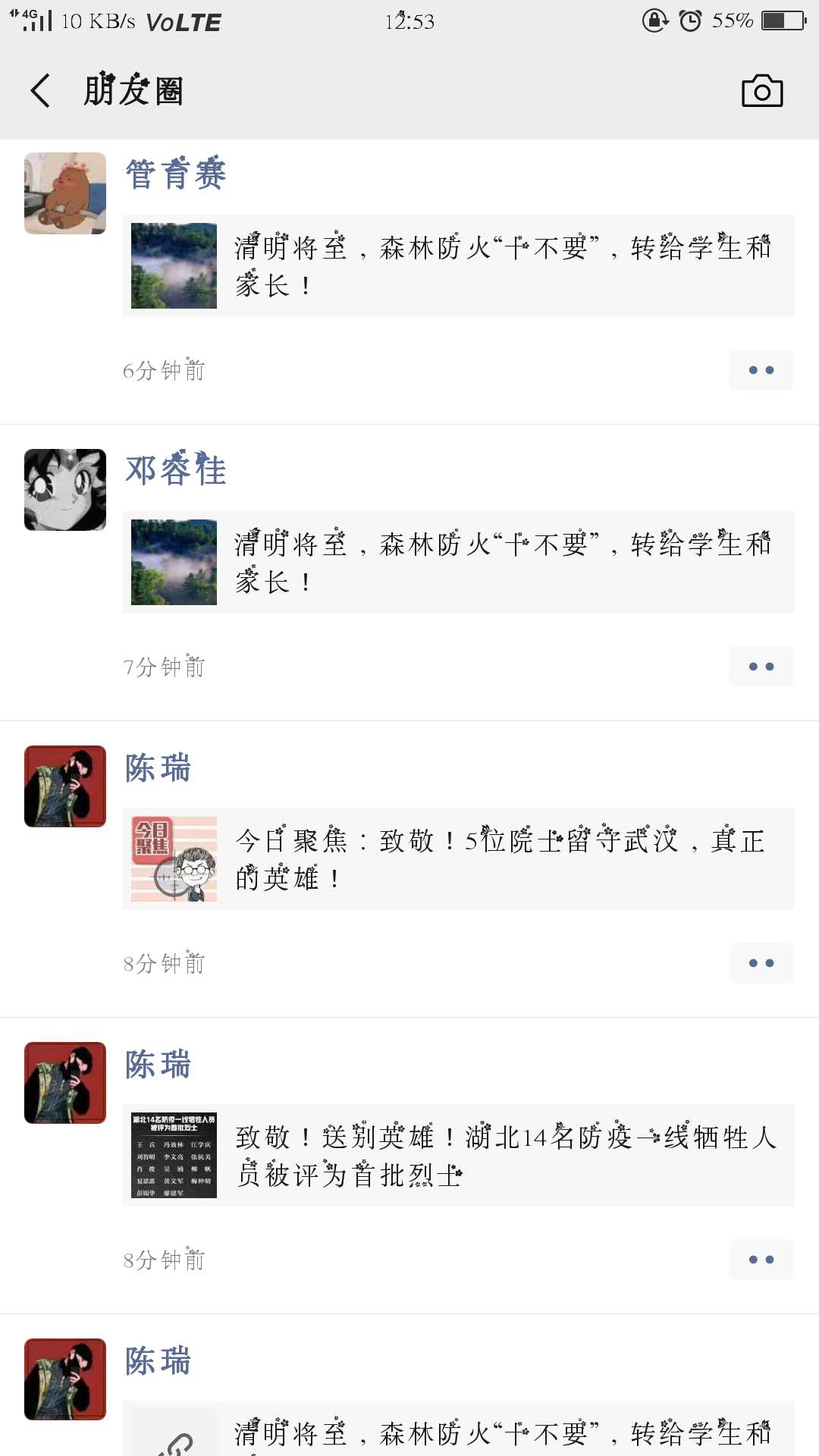Viewport: 819px width, 1456px height.
Task: Open 邓睿桂's profile name link
Action: pos(175,470)
